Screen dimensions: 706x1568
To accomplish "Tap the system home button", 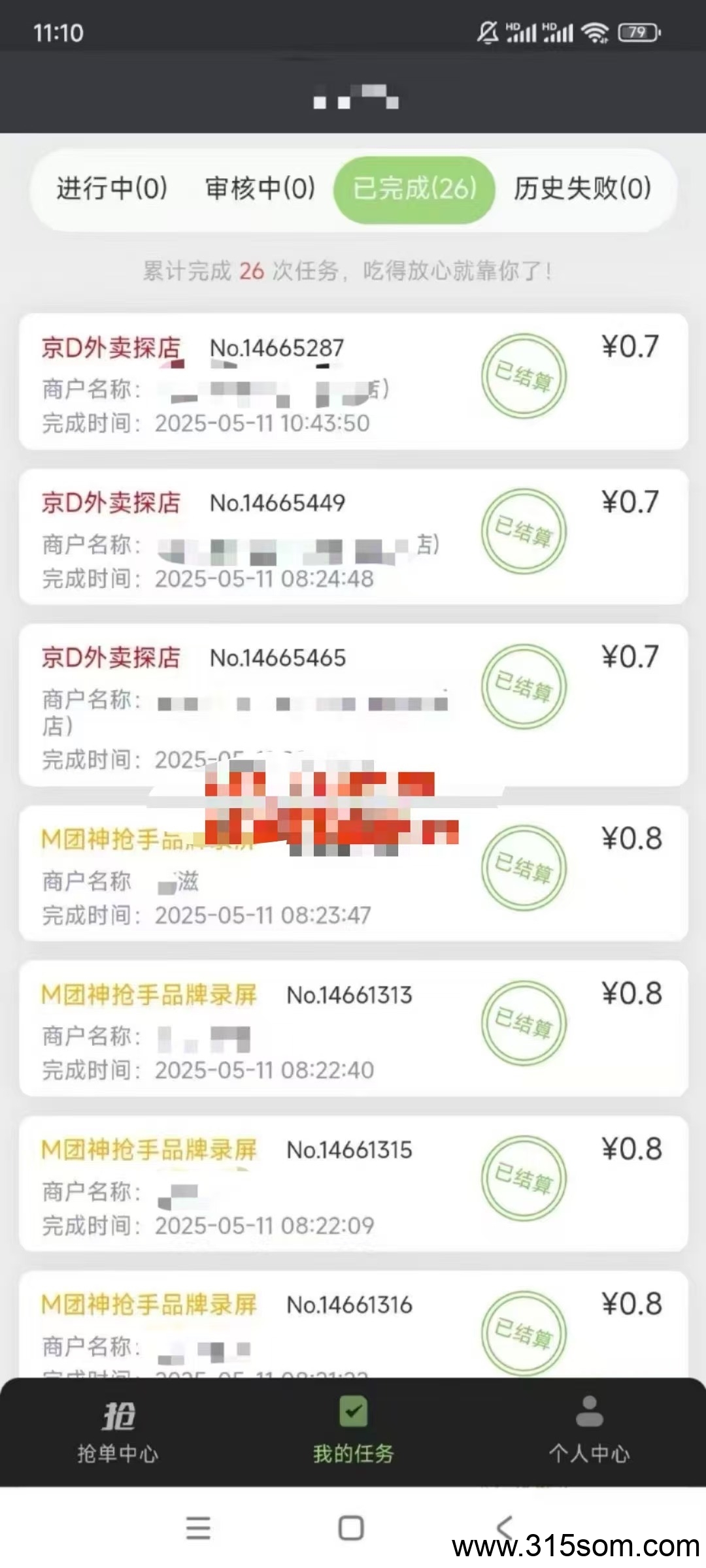I will click(351, 1528).
